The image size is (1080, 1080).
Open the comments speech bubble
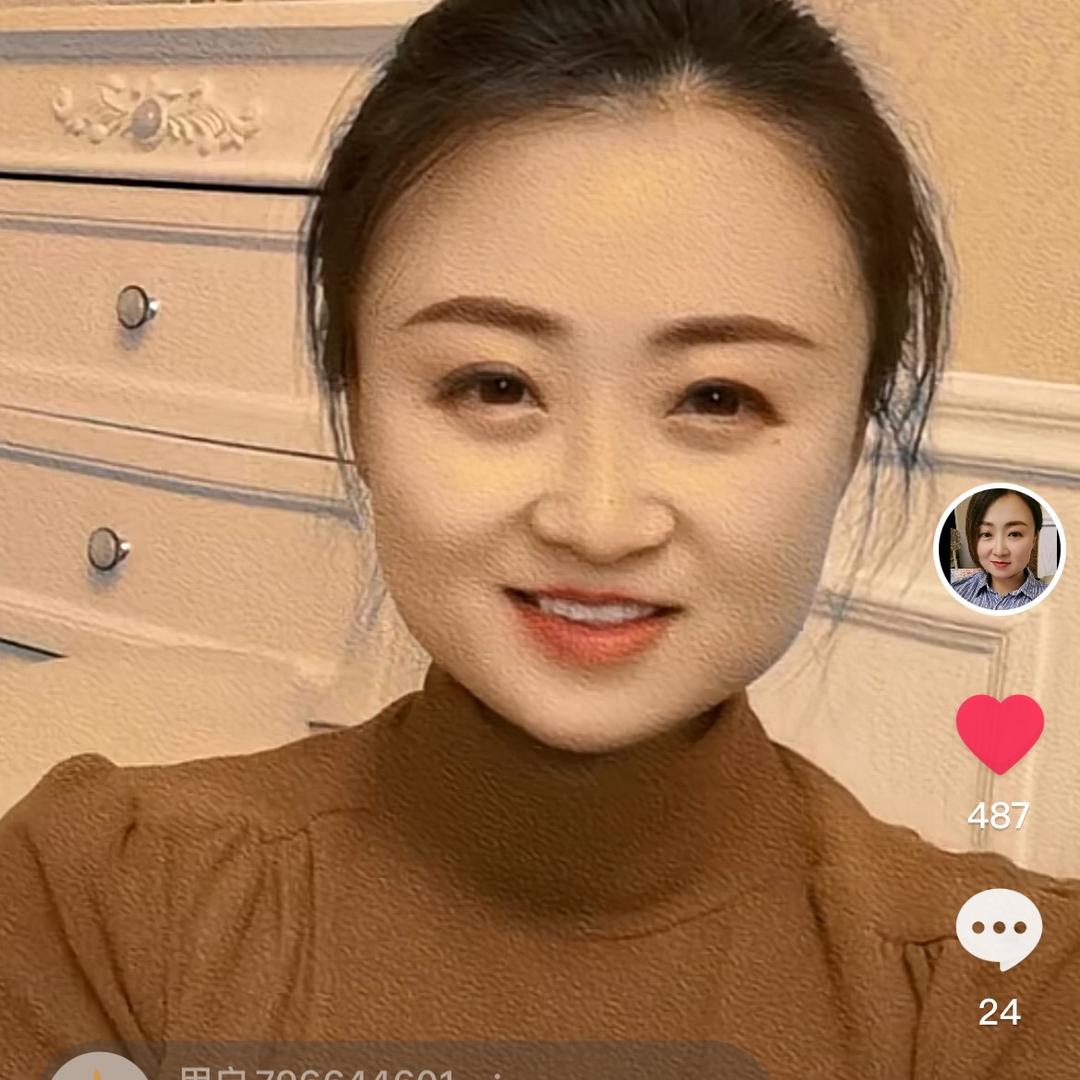[999, 929]
